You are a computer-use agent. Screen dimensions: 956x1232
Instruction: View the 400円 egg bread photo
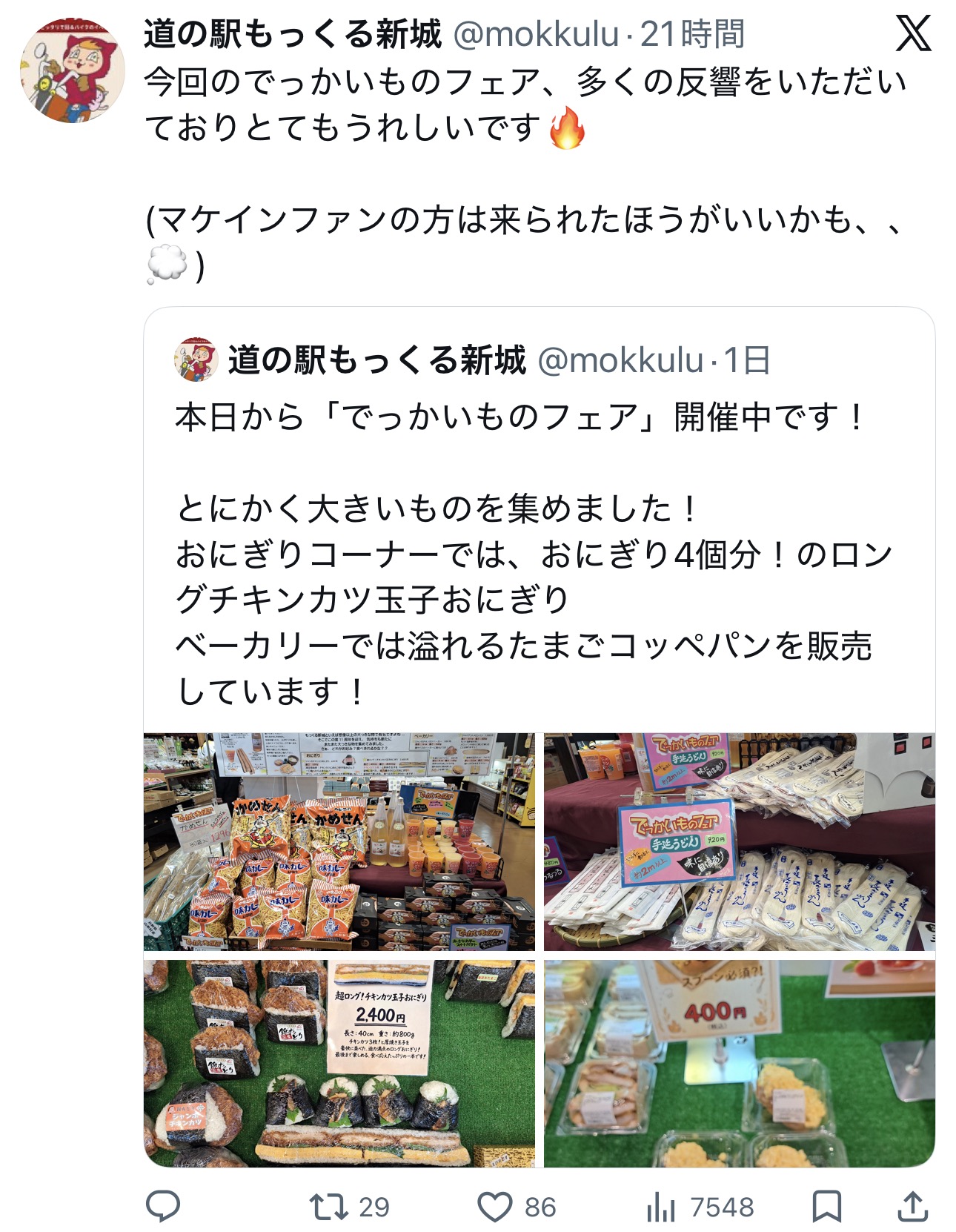point(739,1063)
